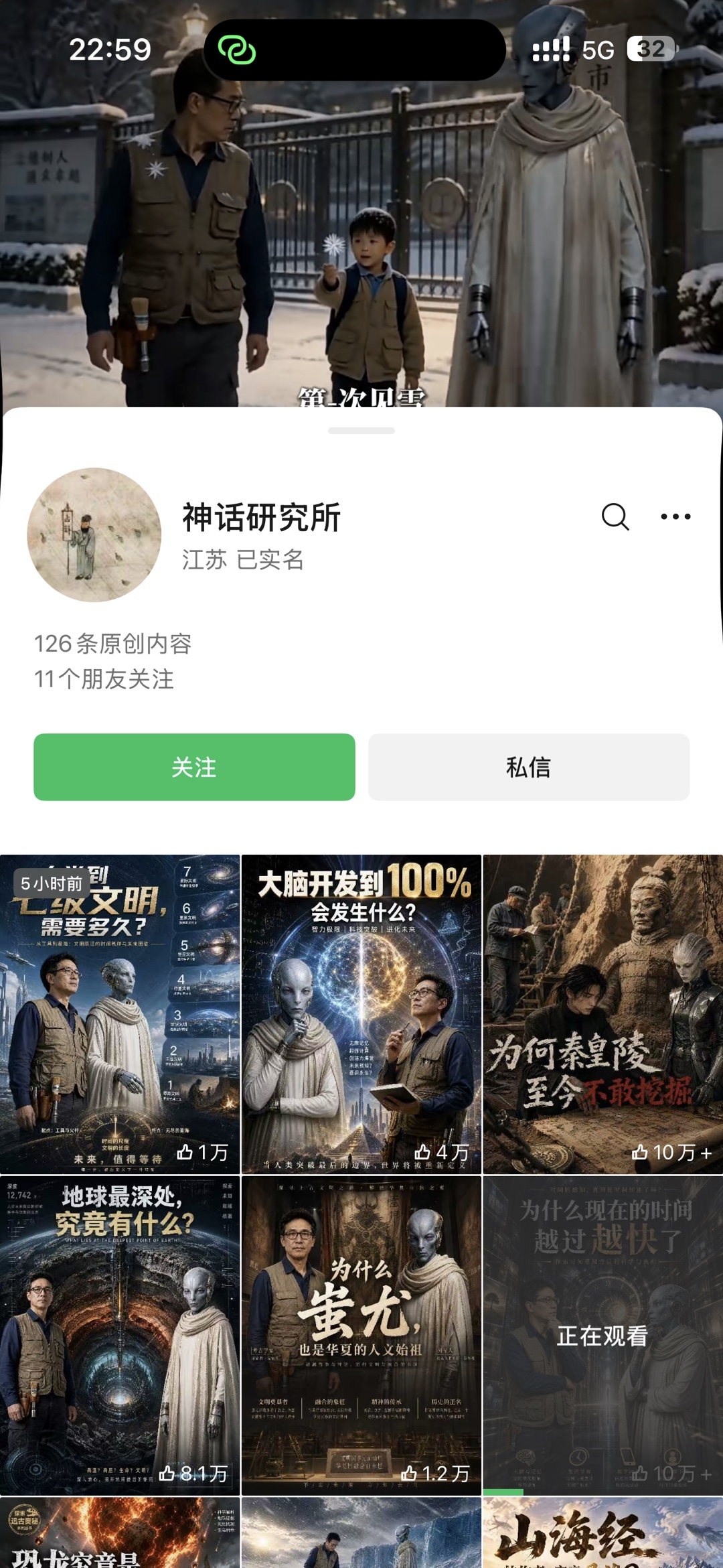723x1568 pixels.
Task: Play the 地球最深处究竟有什么 video
Action: [x=120, y=1336]
